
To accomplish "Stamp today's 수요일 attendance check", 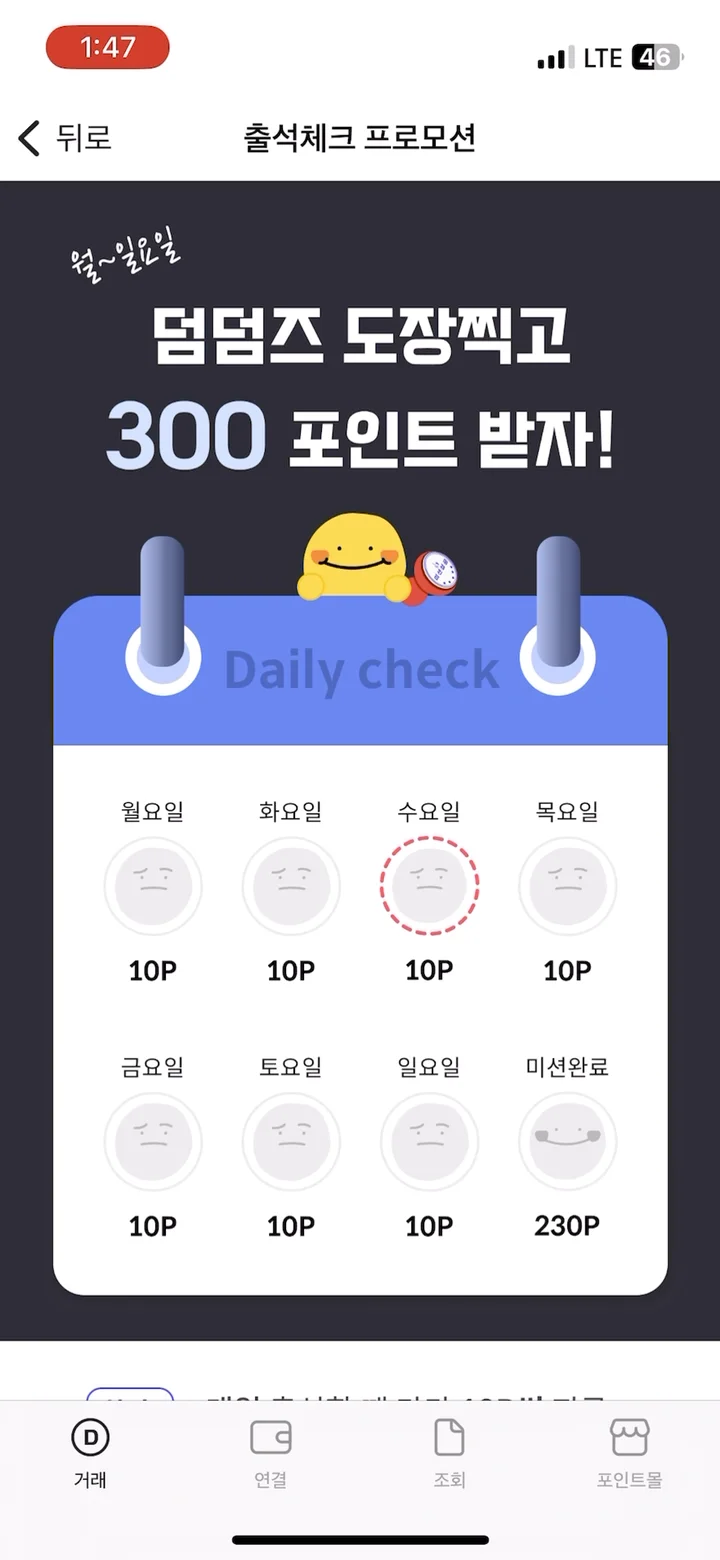I will [429, 885].
